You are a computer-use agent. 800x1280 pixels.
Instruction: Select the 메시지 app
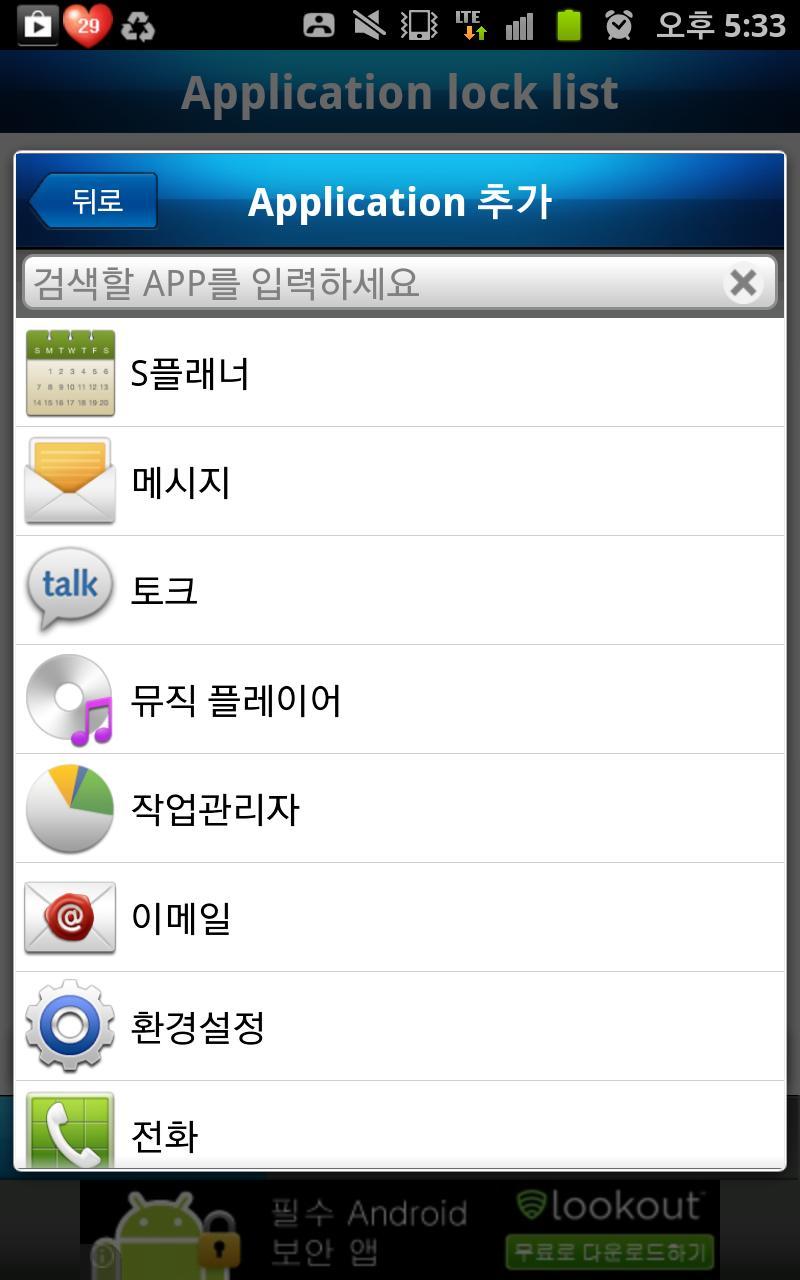pos(400,482)
